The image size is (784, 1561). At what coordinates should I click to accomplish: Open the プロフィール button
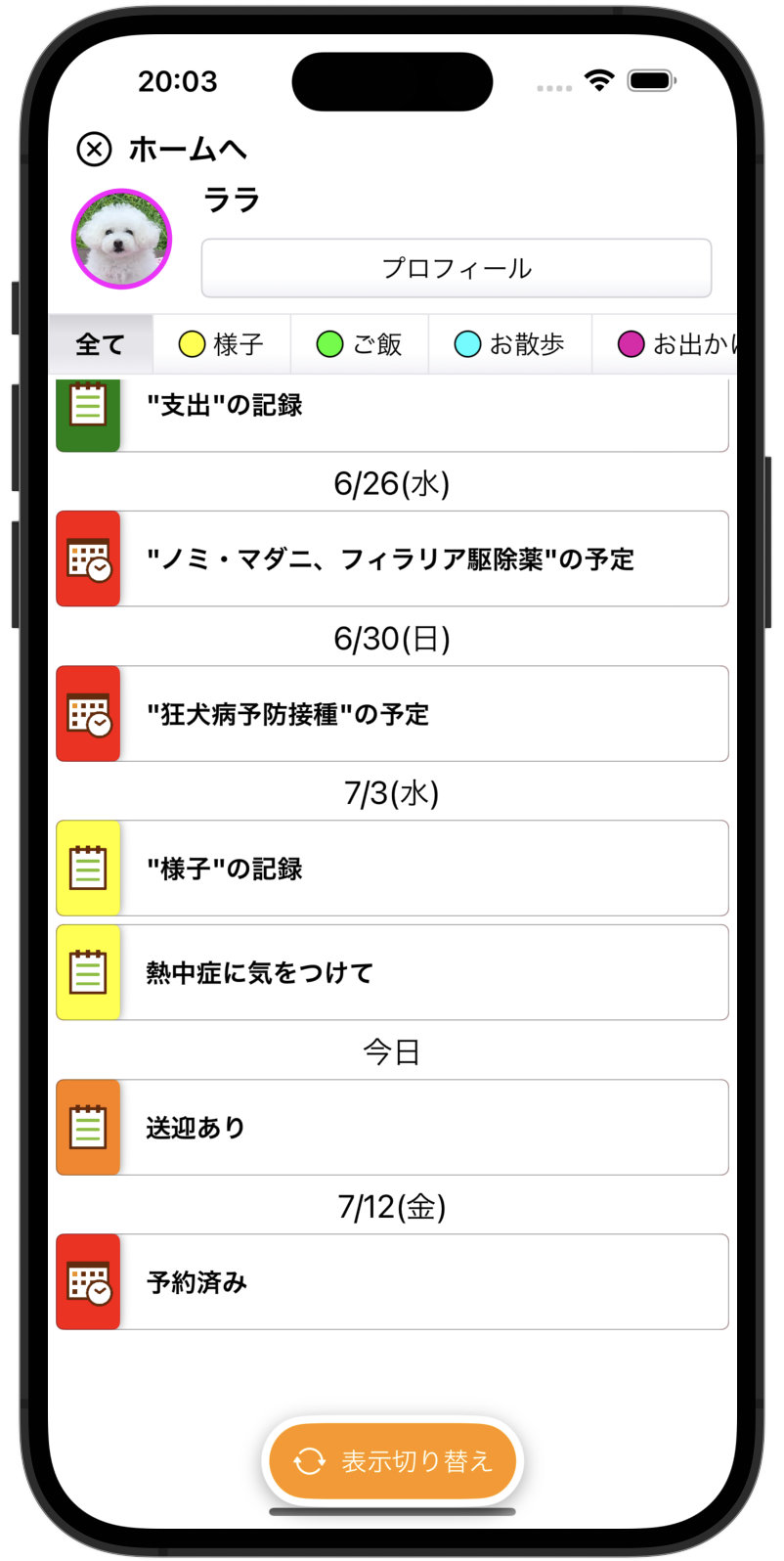pyautogui.click(x=456, y=268)
